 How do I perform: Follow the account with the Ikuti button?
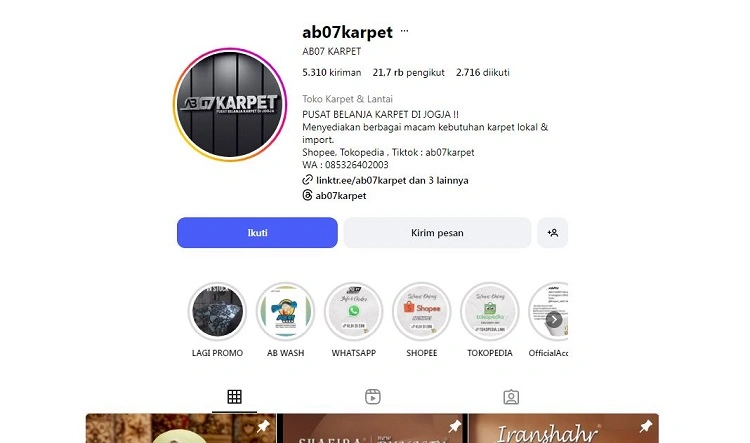(x=257, y=233)
